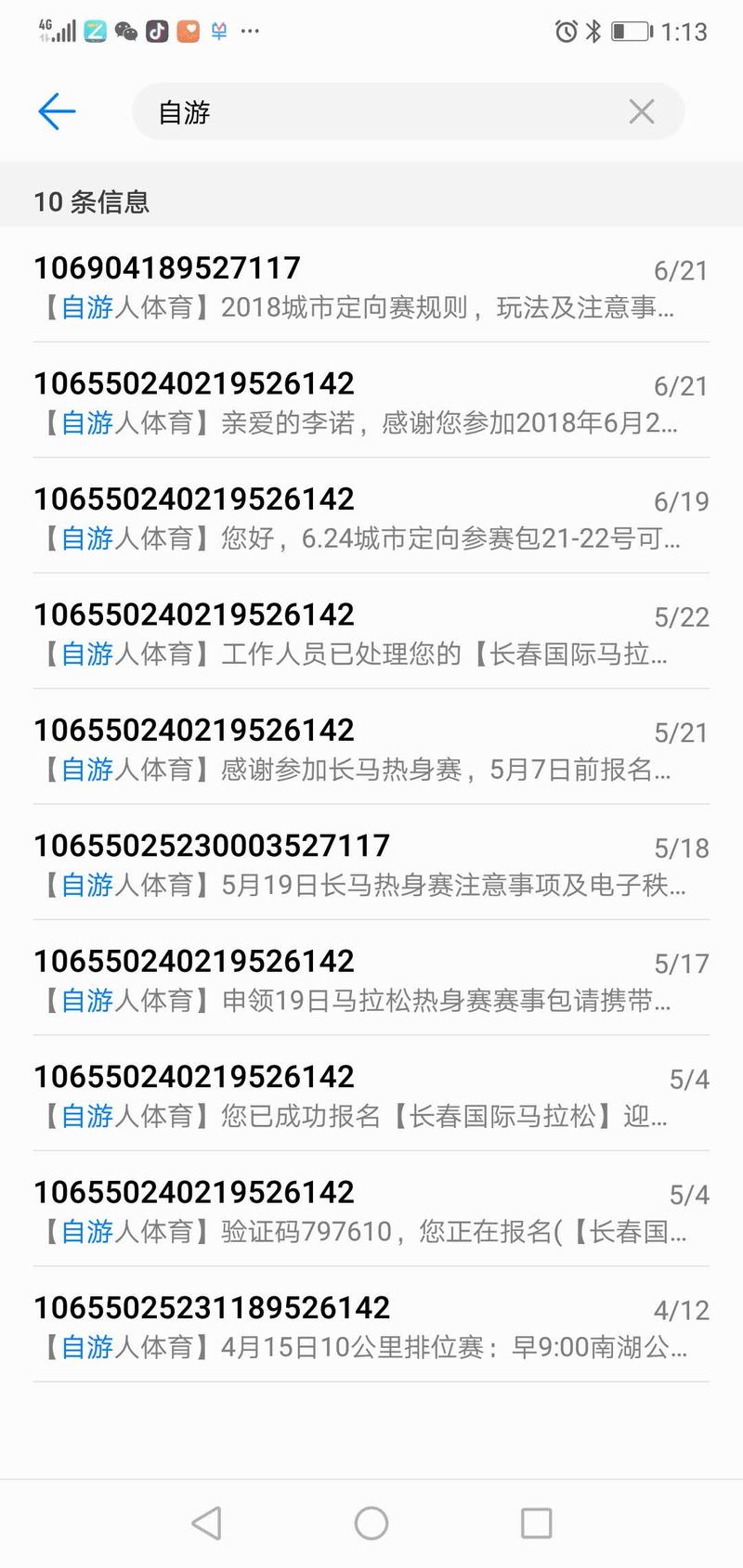
Task: Open the 5/18 message on 长马热身赛注意事项
Action: pos(371,865)
